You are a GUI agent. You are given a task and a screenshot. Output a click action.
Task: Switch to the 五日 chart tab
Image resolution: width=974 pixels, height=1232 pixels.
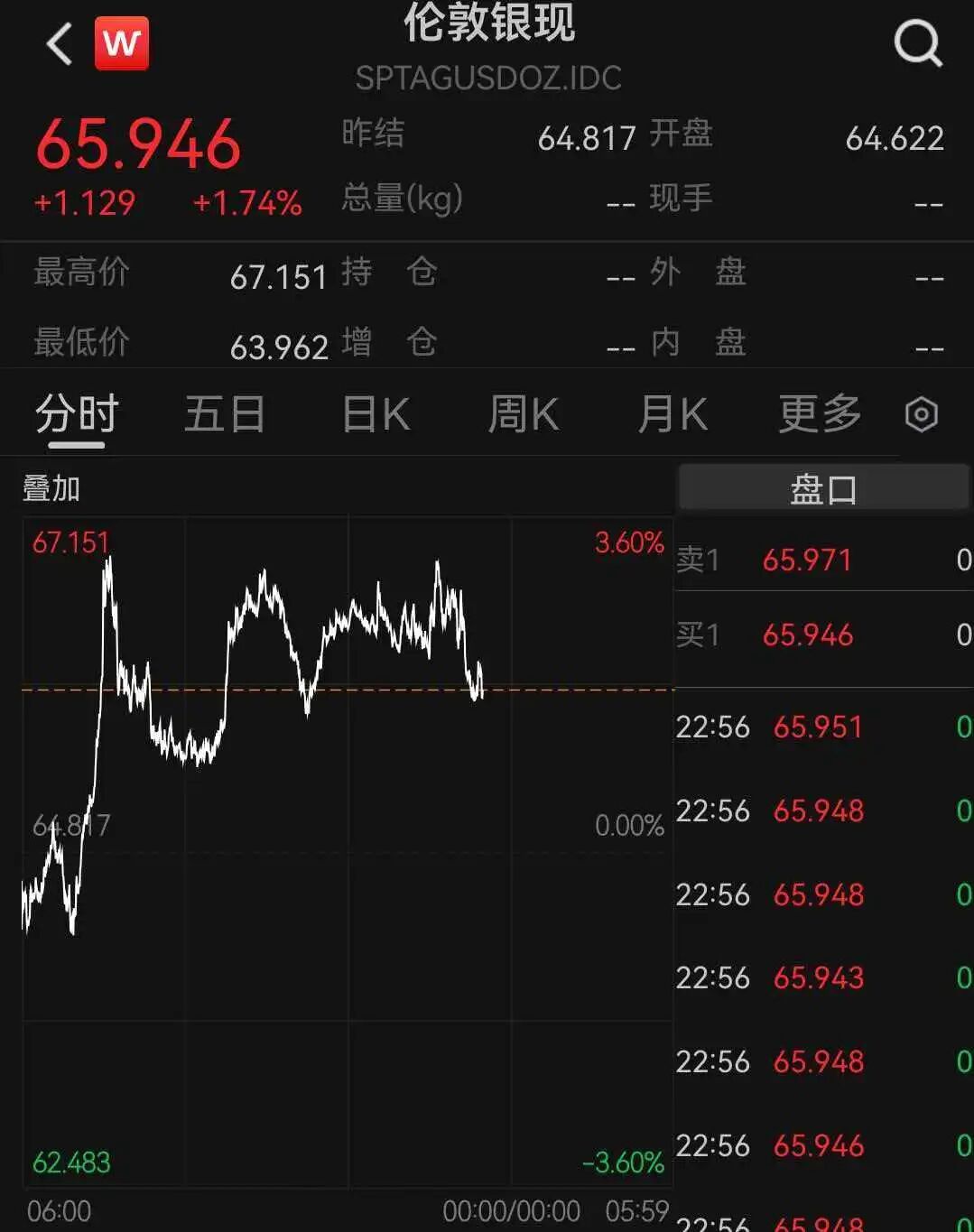225,414
